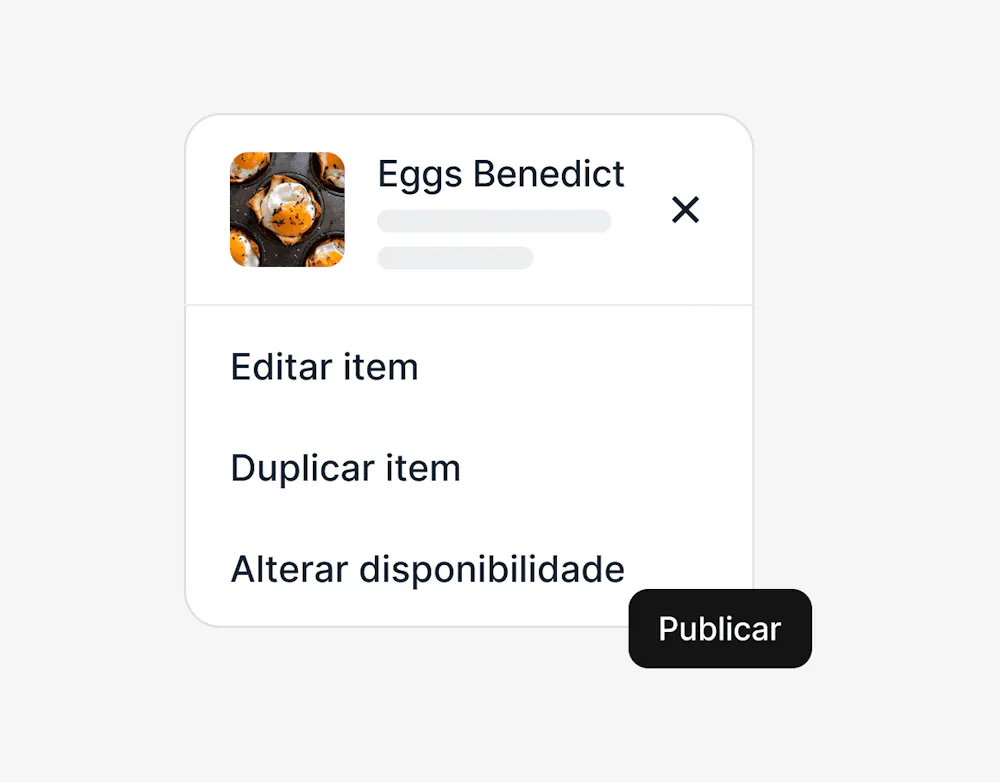Choose Duplicar item
This screenshot has width=1000, height=782.
346,468
